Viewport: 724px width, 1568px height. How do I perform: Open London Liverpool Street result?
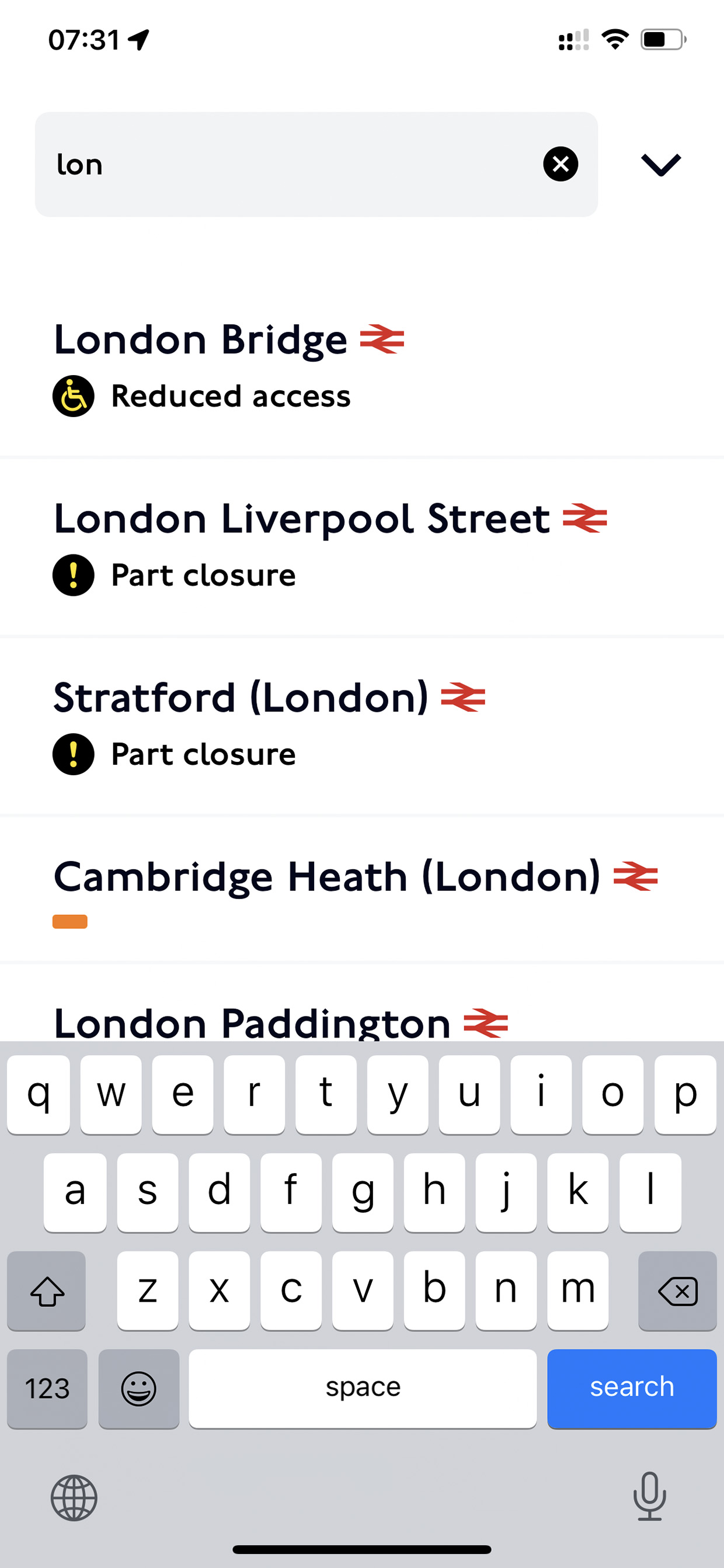(362, 547)
